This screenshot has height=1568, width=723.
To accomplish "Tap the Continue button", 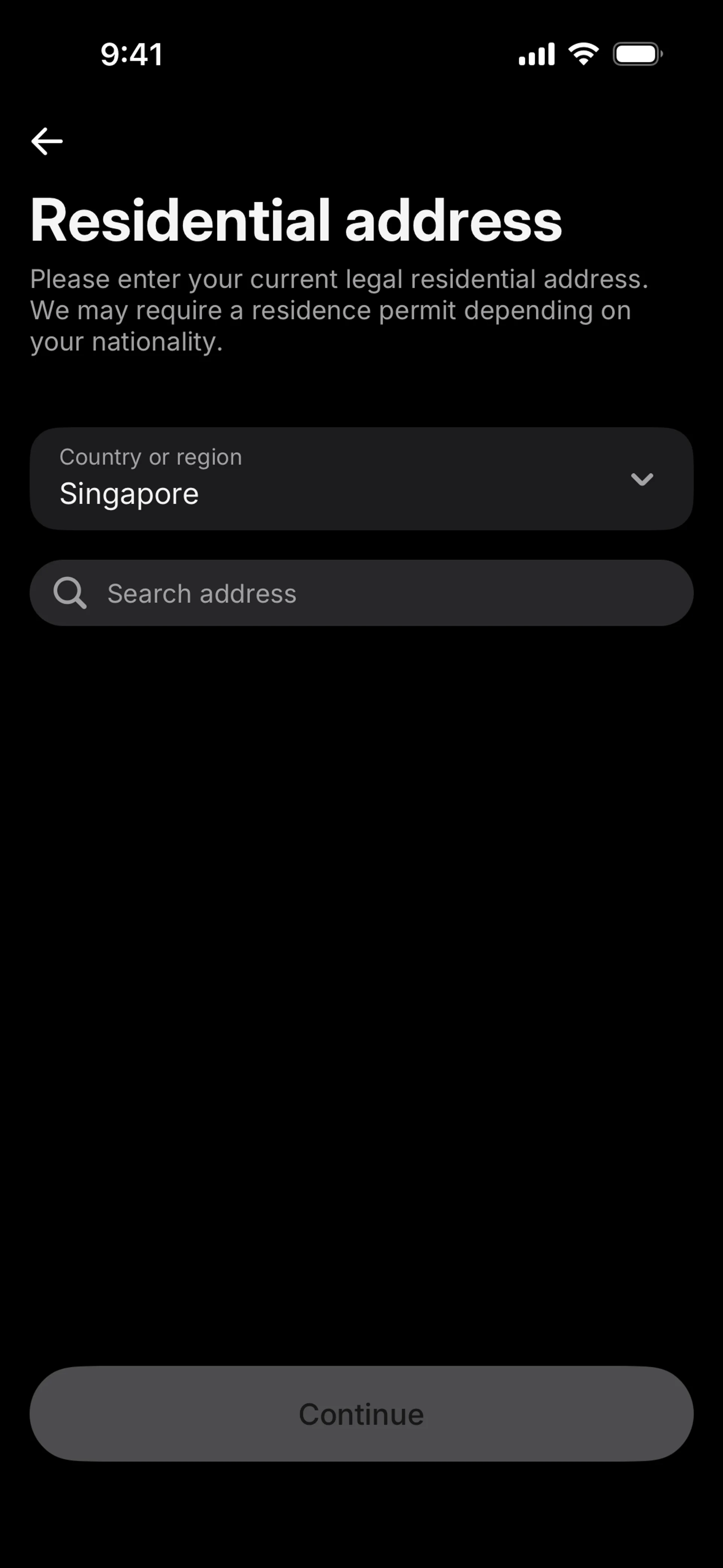I will (361, 1414).
